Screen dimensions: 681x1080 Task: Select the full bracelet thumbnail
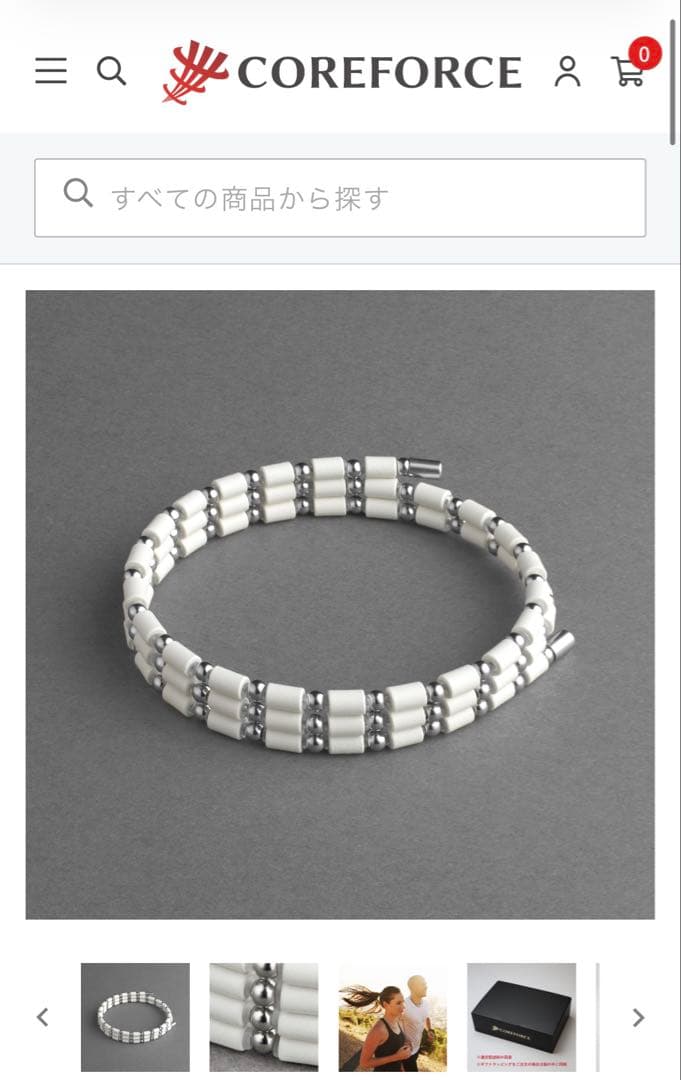(135, 1017)
